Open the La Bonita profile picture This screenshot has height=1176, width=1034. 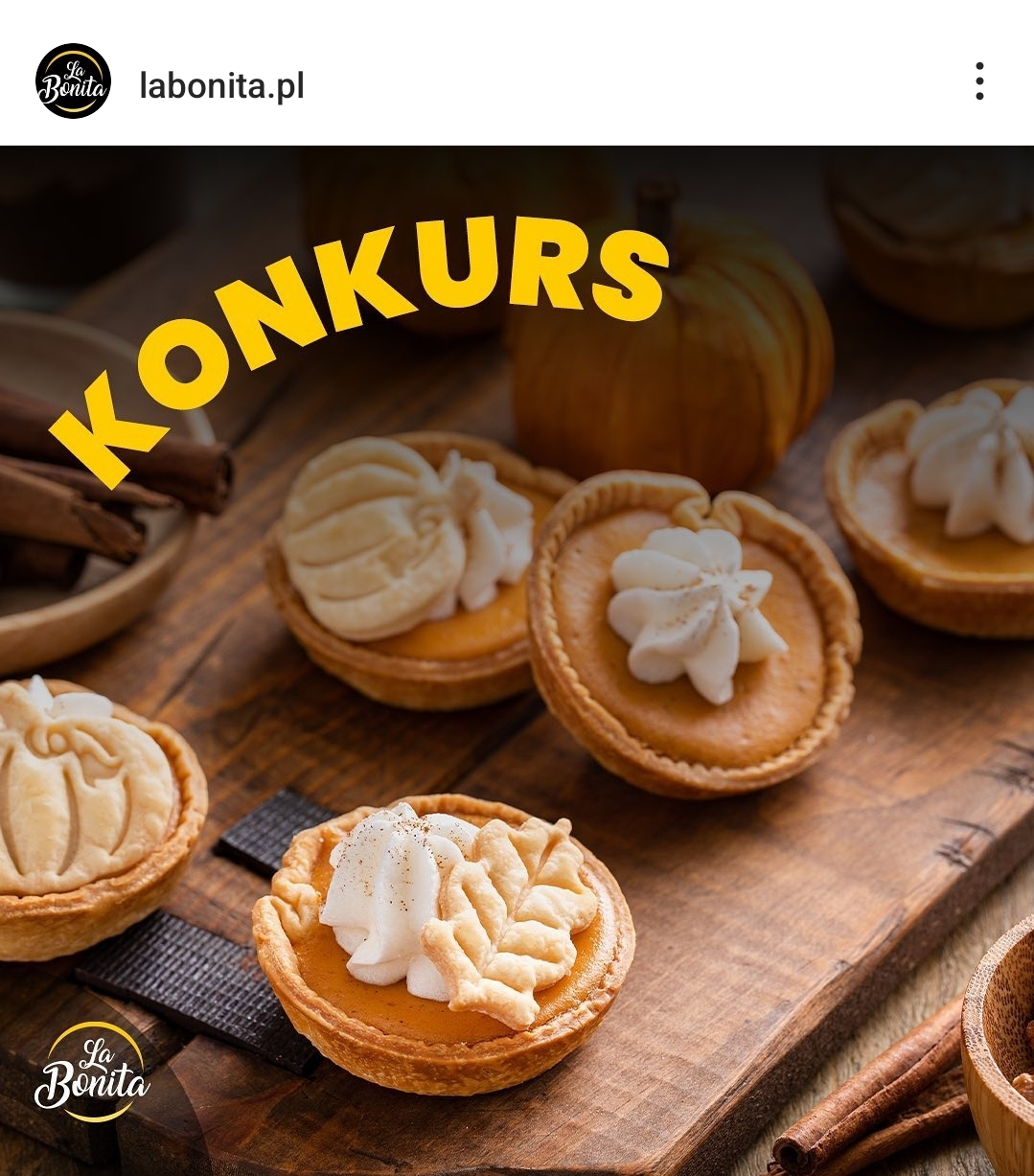73,81
